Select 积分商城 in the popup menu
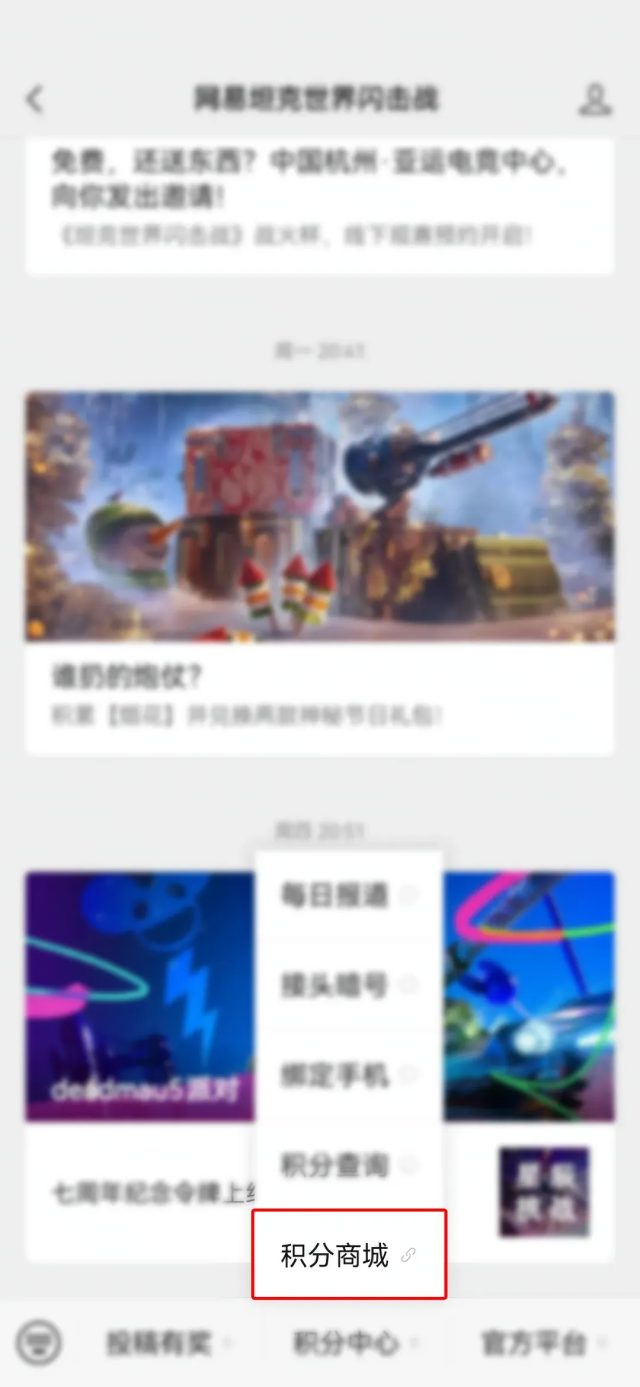The width and height of the screenshot is (640, 1387). pos(347,1255)
